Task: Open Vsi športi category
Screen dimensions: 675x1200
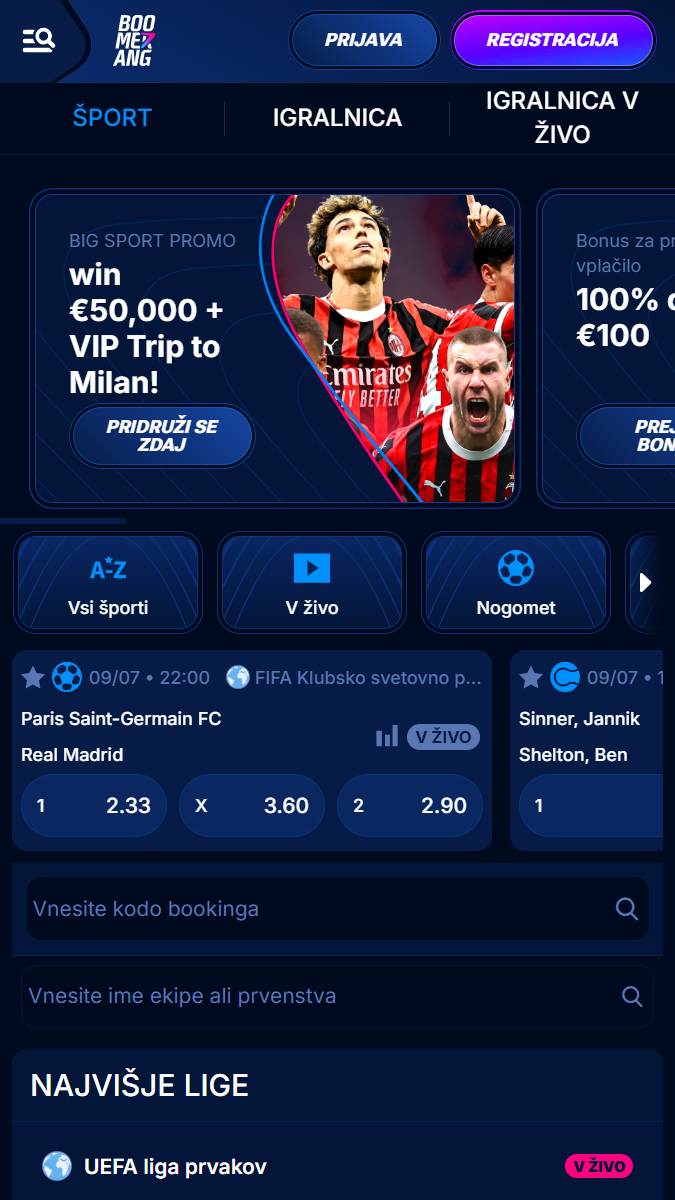Action: pos(108,583)
